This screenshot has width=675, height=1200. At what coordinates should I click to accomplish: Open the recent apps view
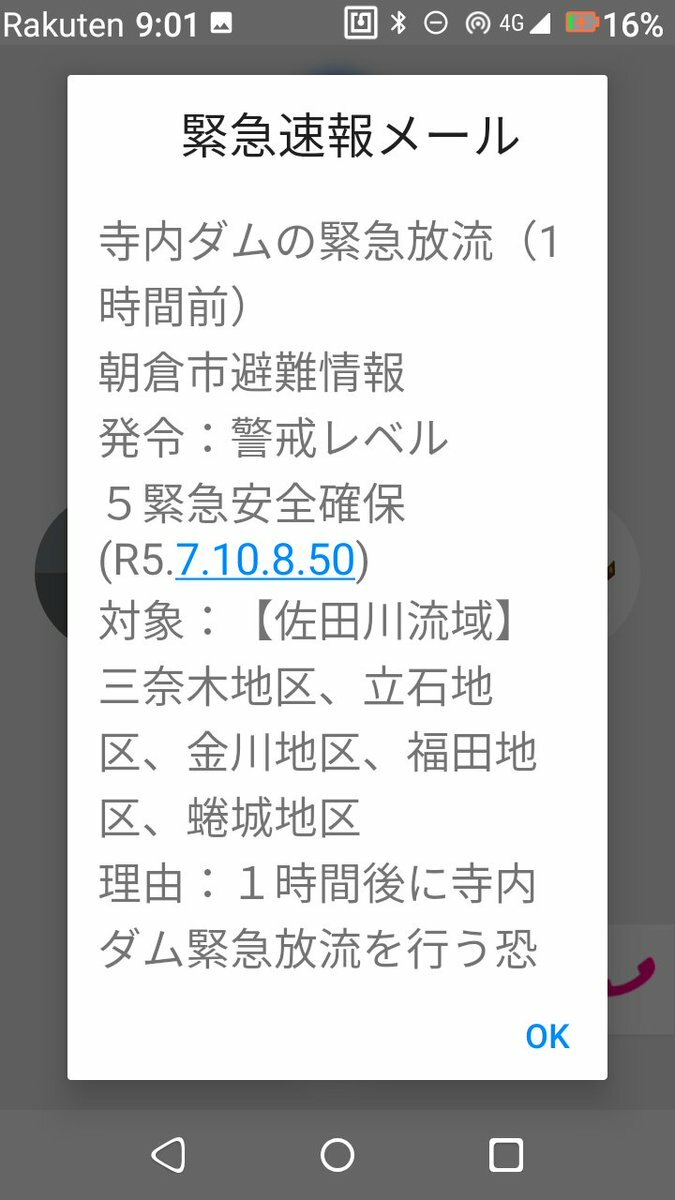pos(505,1155)
